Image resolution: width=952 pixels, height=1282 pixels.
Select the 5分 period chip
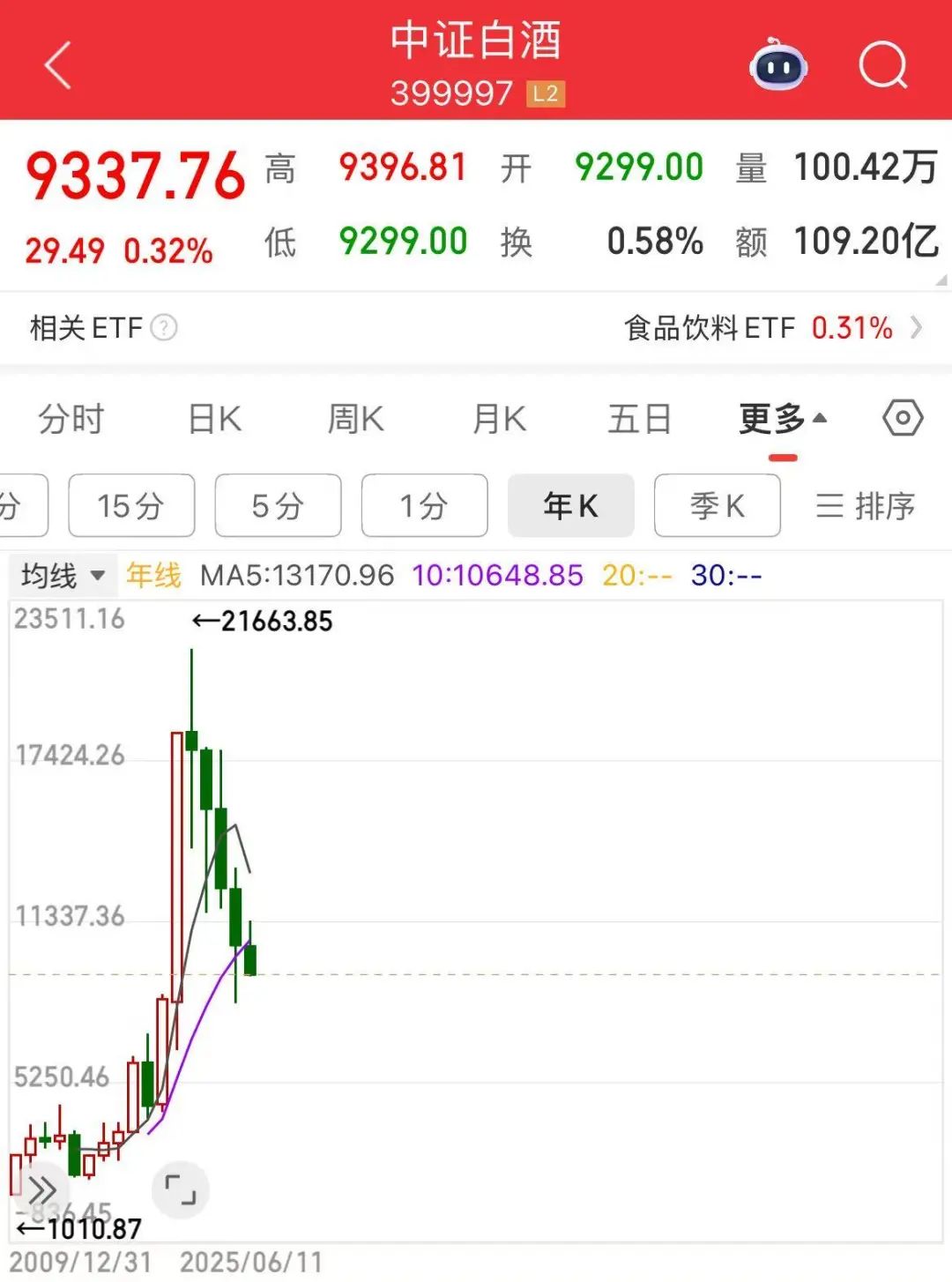(x=278, y=505)
